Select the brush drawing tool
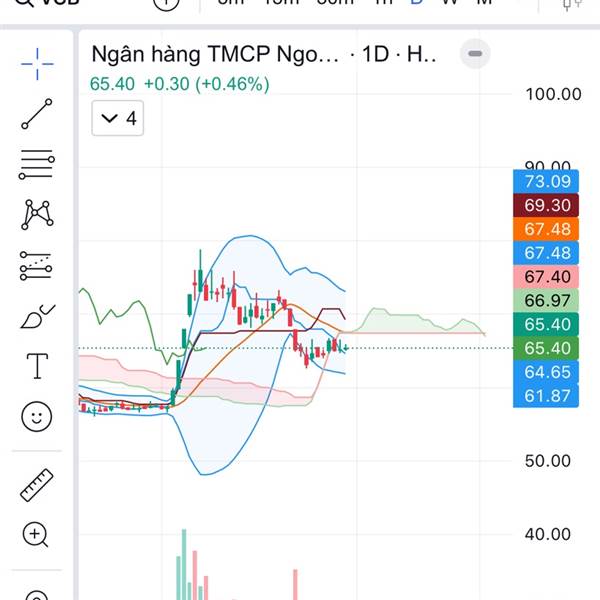The height and width of the screenshot is (600, 600). pyautogui.click(x=37, y=318)
